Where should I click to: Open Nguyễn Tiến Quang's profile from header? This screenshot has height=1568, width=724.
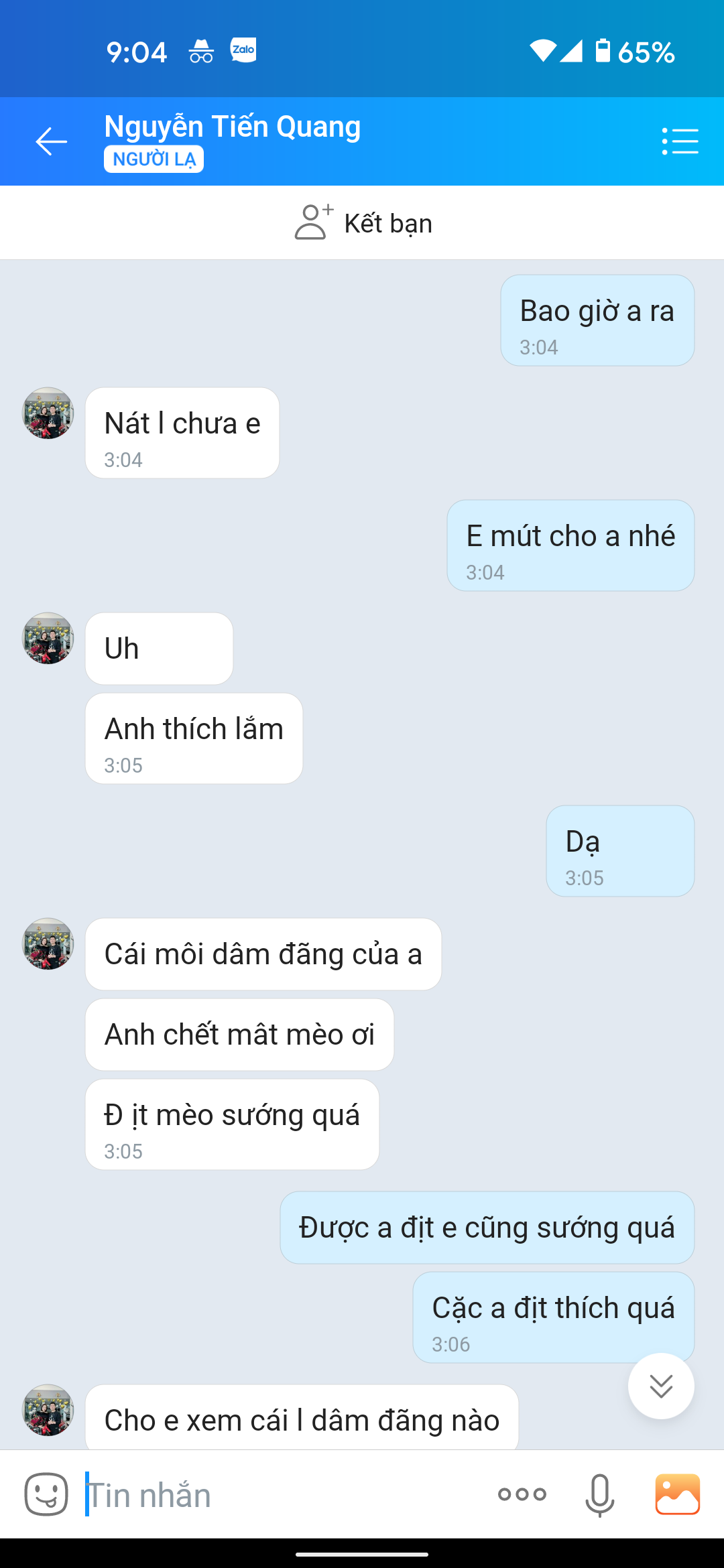tap(233, 127)
